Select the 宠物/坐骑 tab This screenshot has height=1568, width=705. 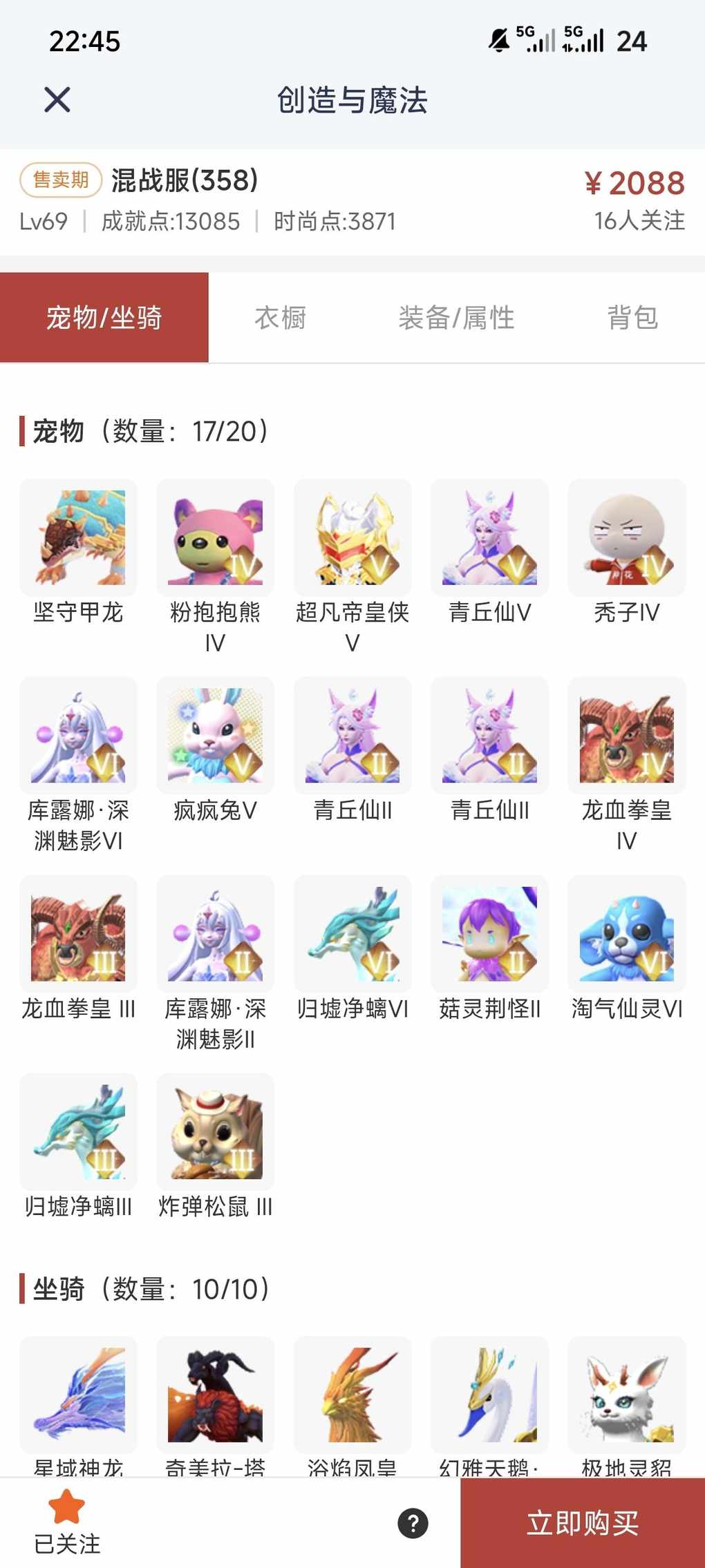tap(104, 318)
